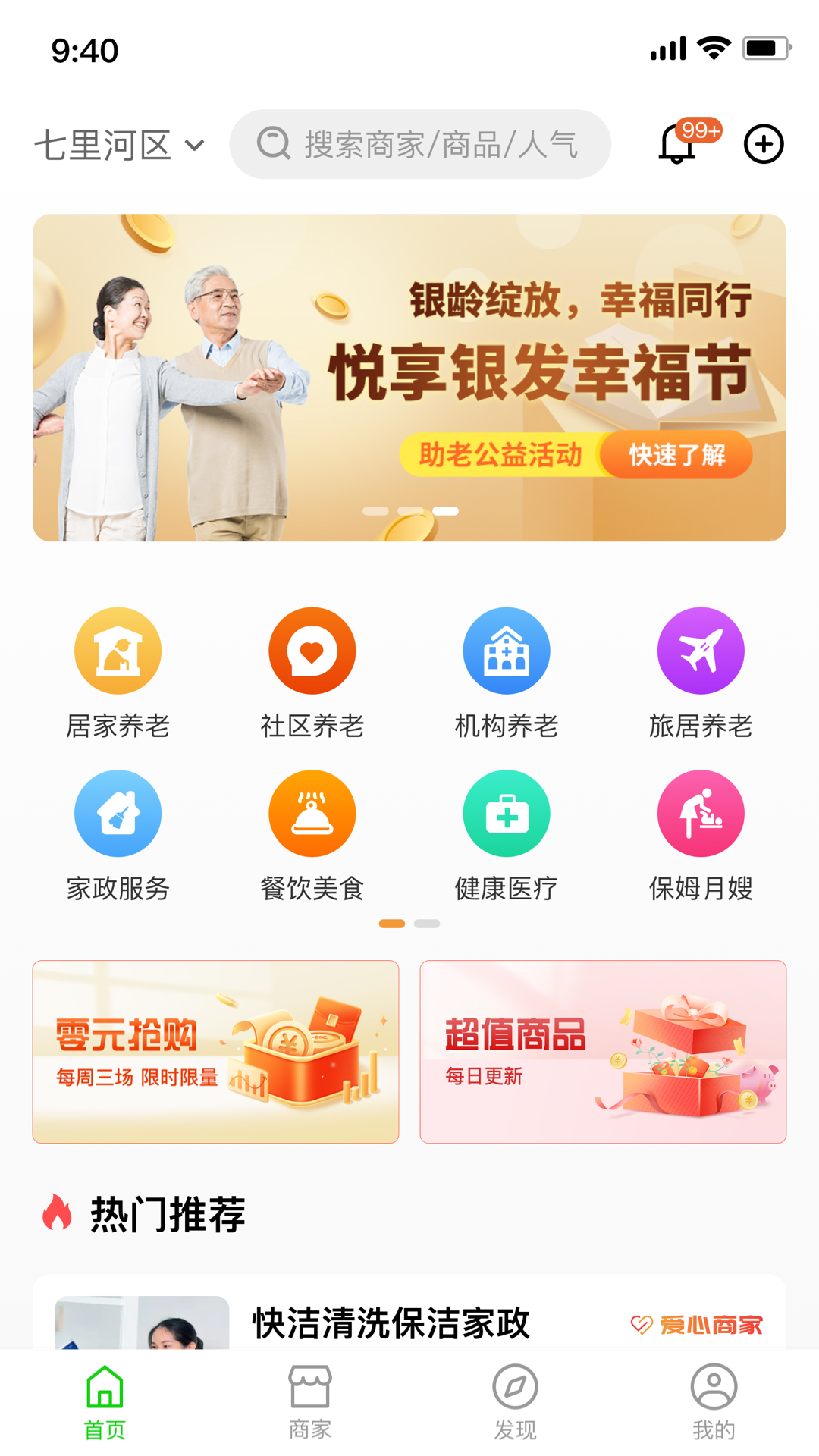Choose the 机构养老 category

[x=506, y=673]
